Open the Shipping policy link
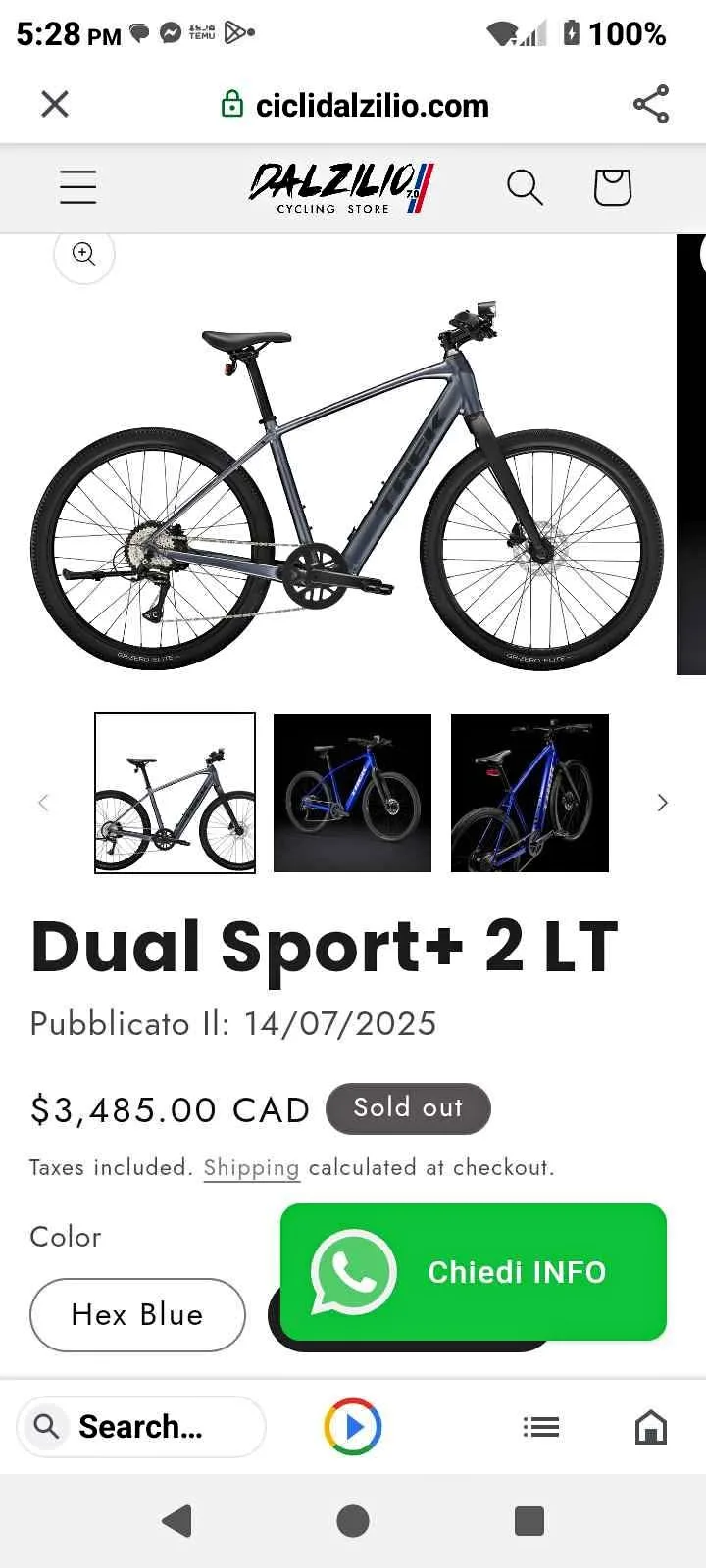This screenshot has width=706, height=1568. 251,1168
